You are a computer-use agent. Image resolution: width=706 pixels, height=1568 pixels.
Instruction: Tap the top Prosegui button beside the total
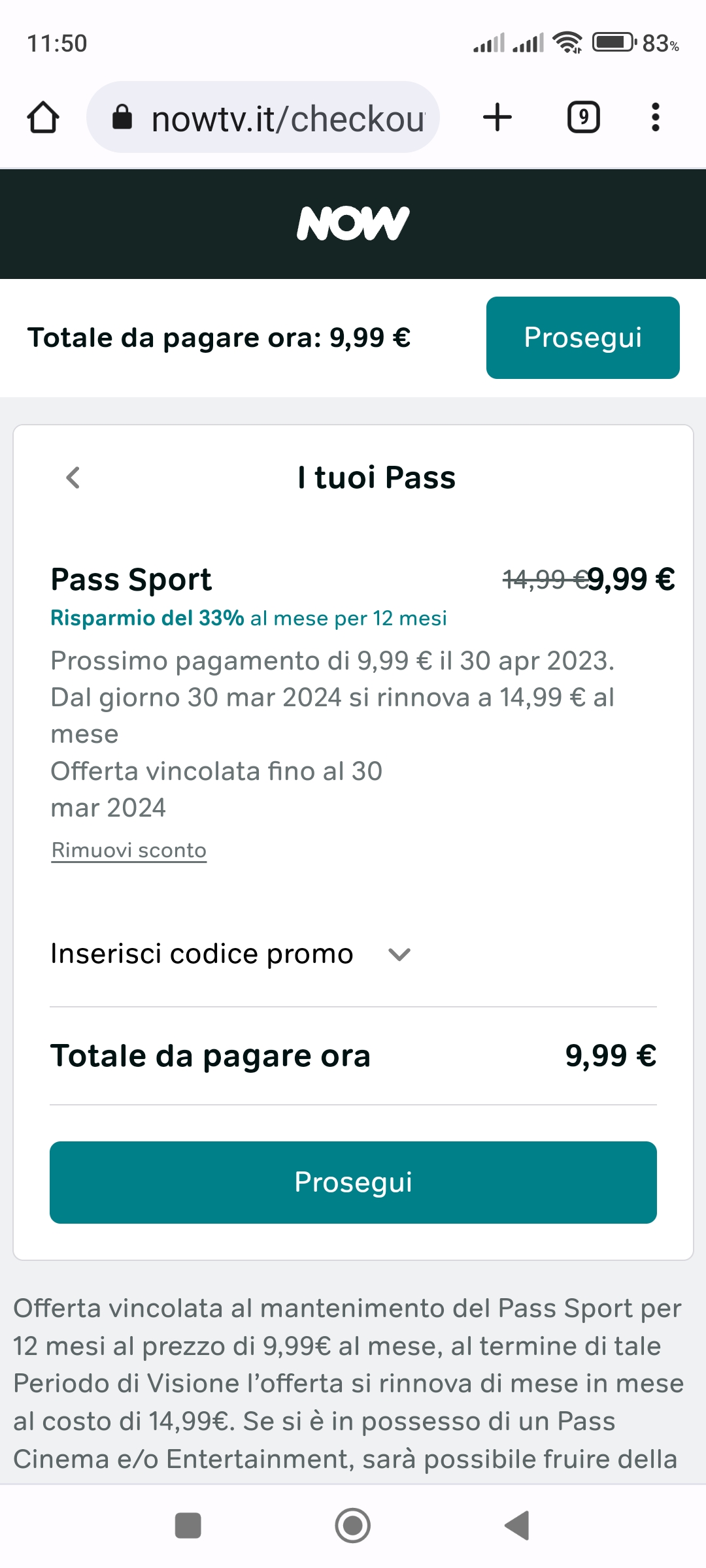pos(583,338)
